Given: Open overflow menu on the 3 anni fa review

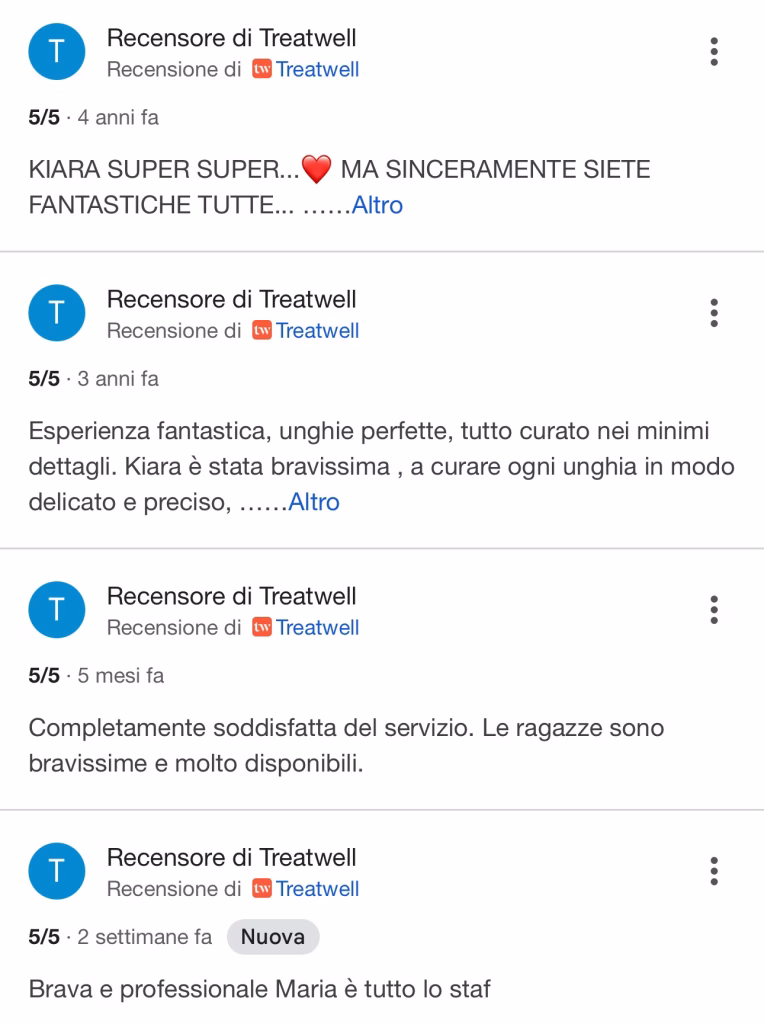Looking at the screenshot, I should 713,313.
